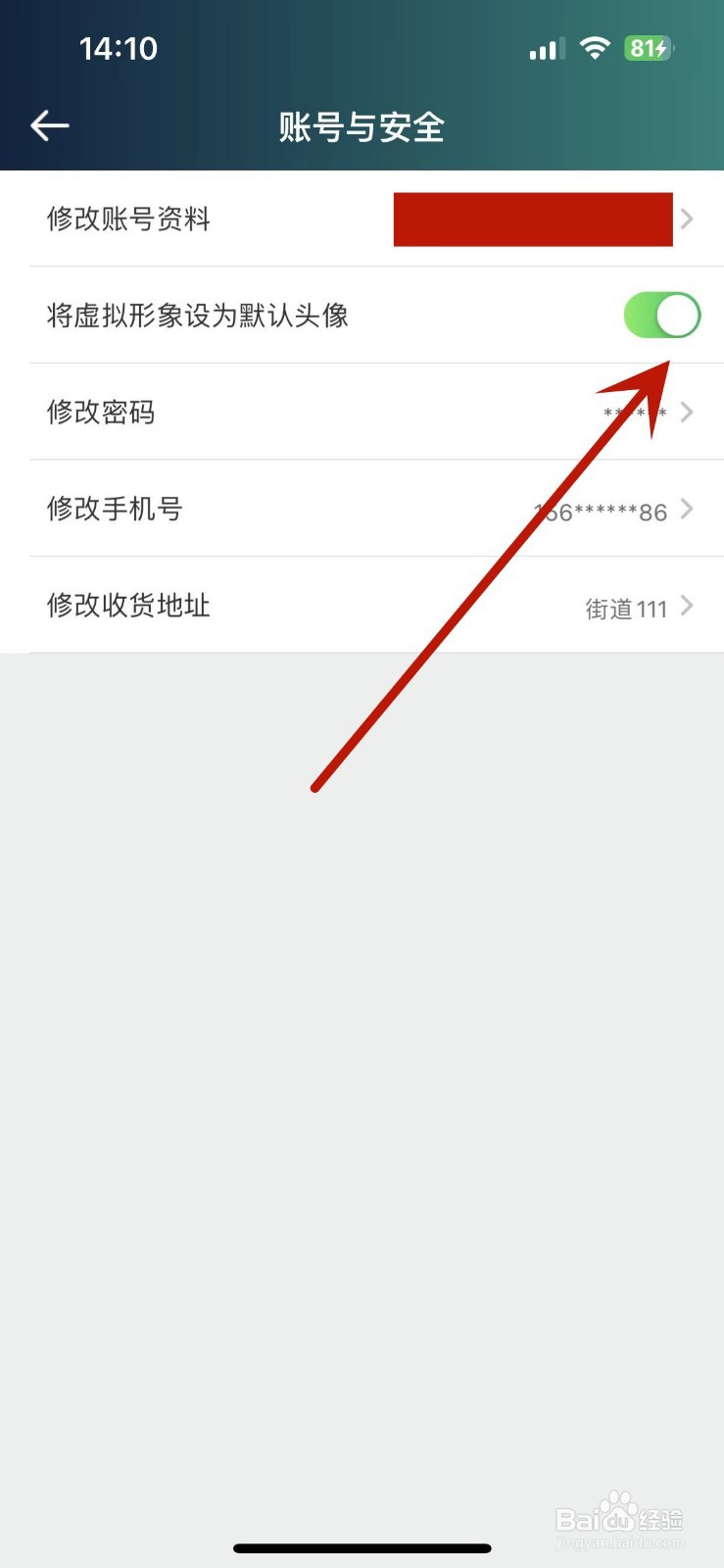The image size is (724, 1568).
Task: Toggle the green avatar default switch off
Action: click(x=662, y=315)
